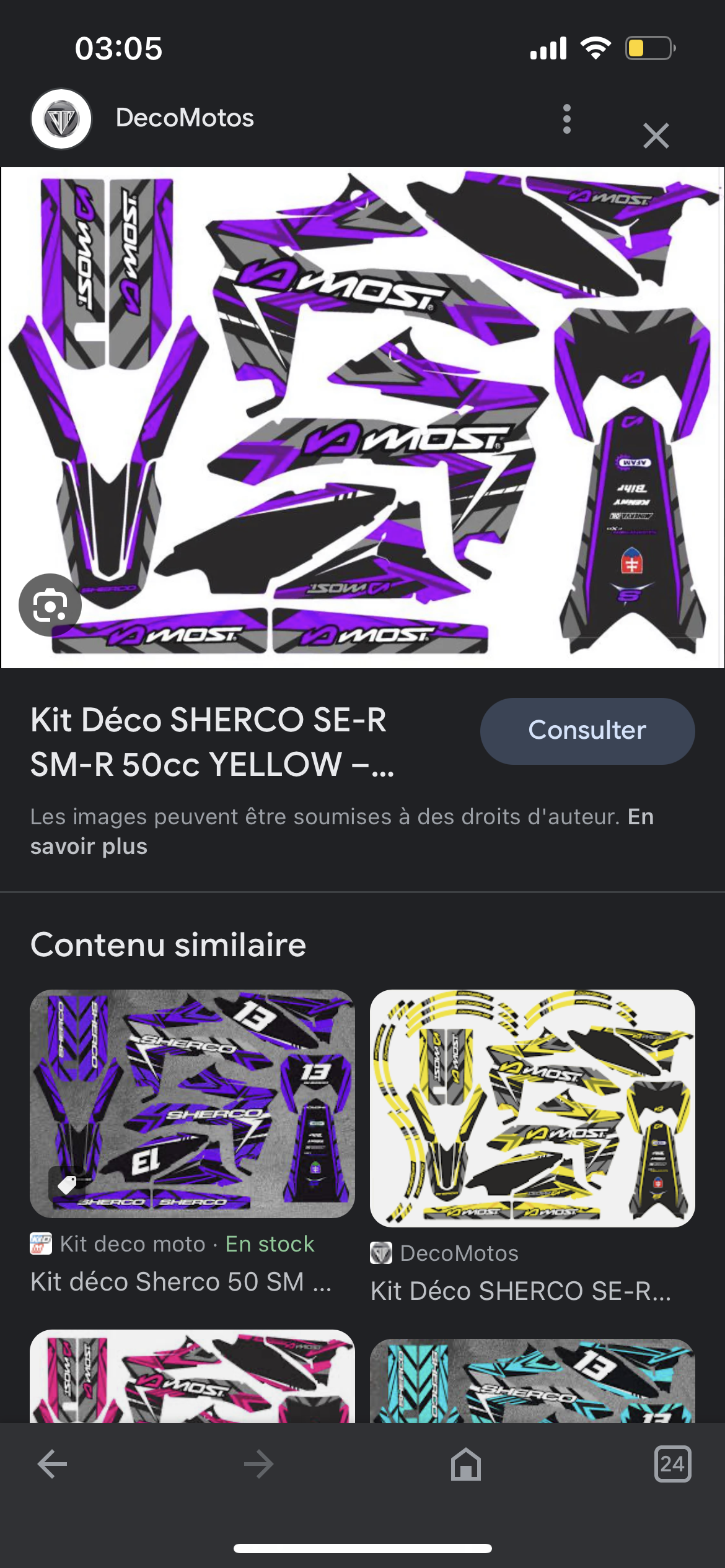Open the pink decal kit thumbnail
Image resolution: width=725 pixels, height=1568 pixels.
click(x=192, y=1376)
